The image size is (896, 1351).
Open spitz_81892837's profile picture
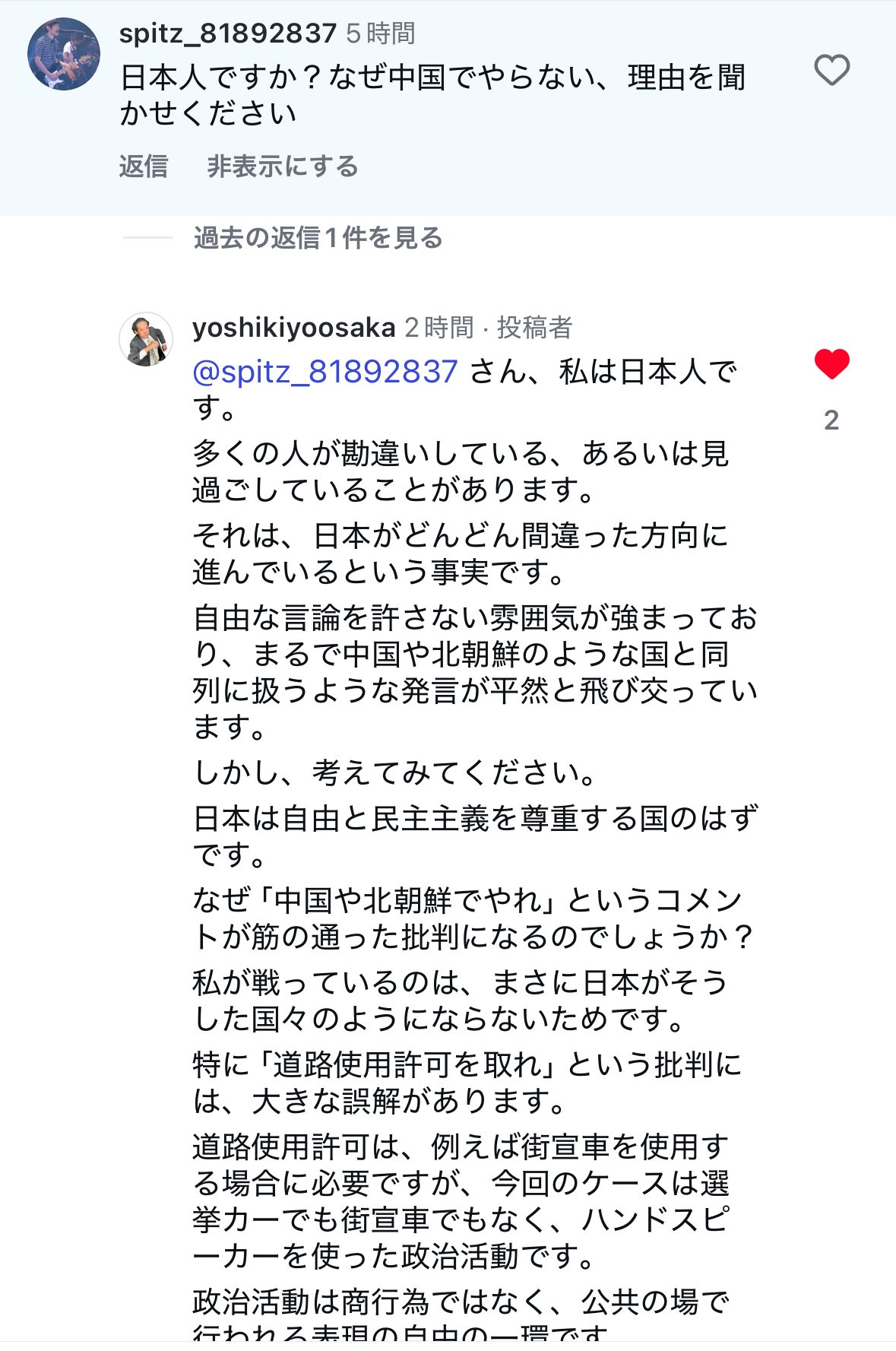point(64,55)
